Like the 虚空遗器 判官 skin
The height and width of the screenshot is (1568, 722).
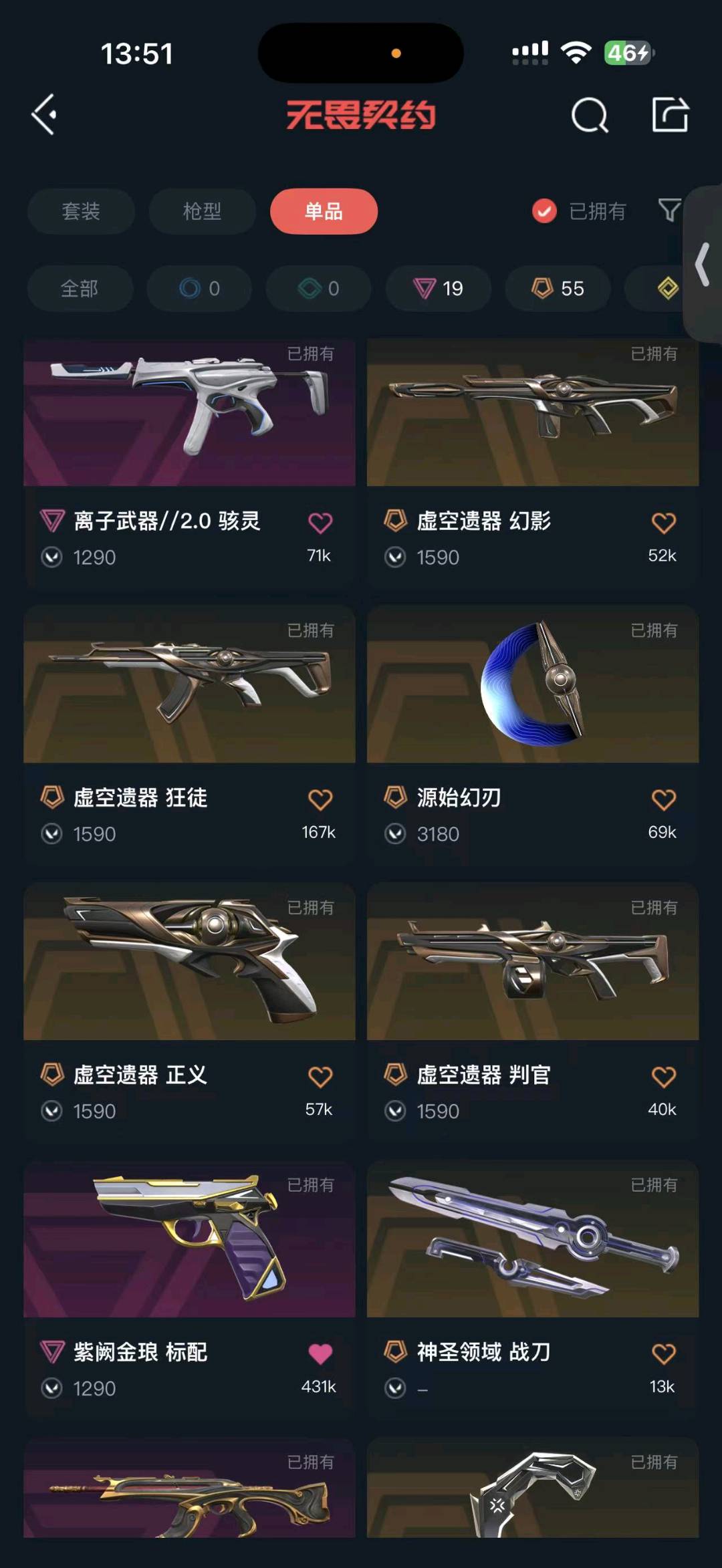coord(663,1077)
